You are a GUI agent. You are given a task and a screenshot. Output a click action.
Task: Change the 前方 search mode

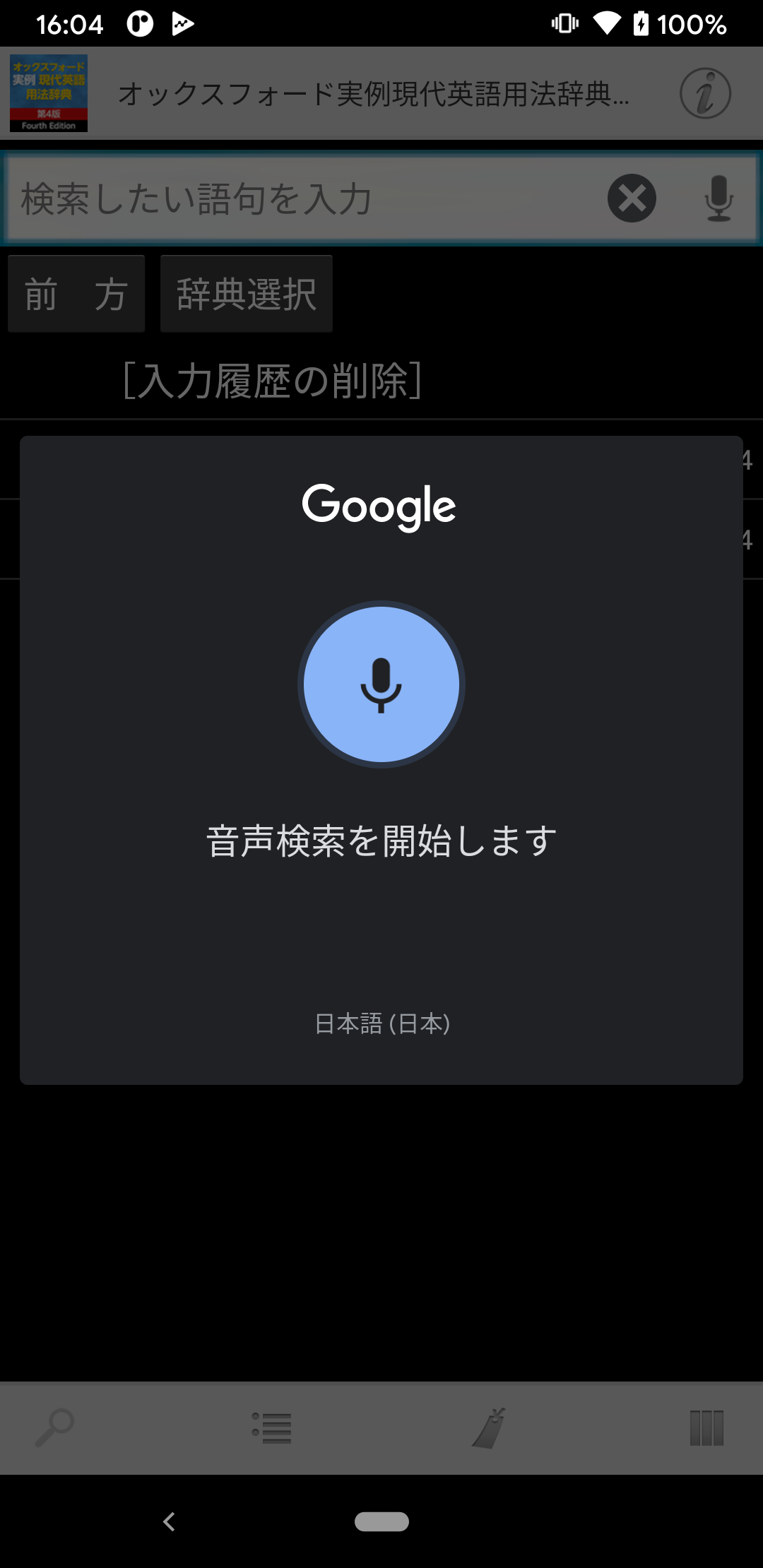76,294
